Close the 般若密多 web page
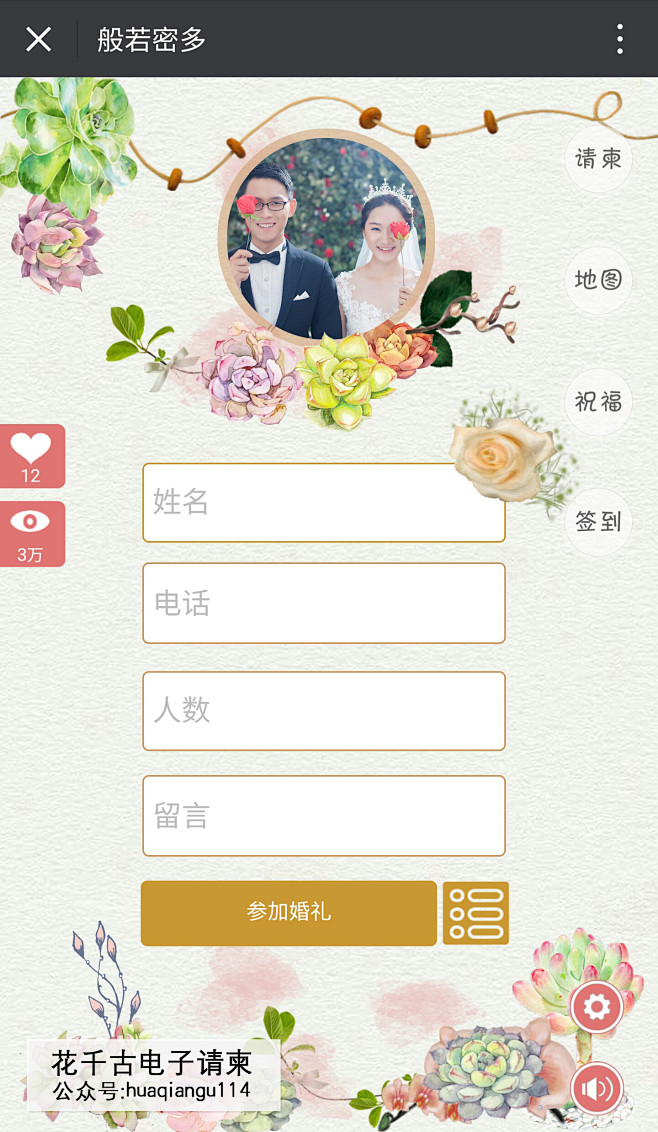This screenshot has width=658, height=1132. 38,39
